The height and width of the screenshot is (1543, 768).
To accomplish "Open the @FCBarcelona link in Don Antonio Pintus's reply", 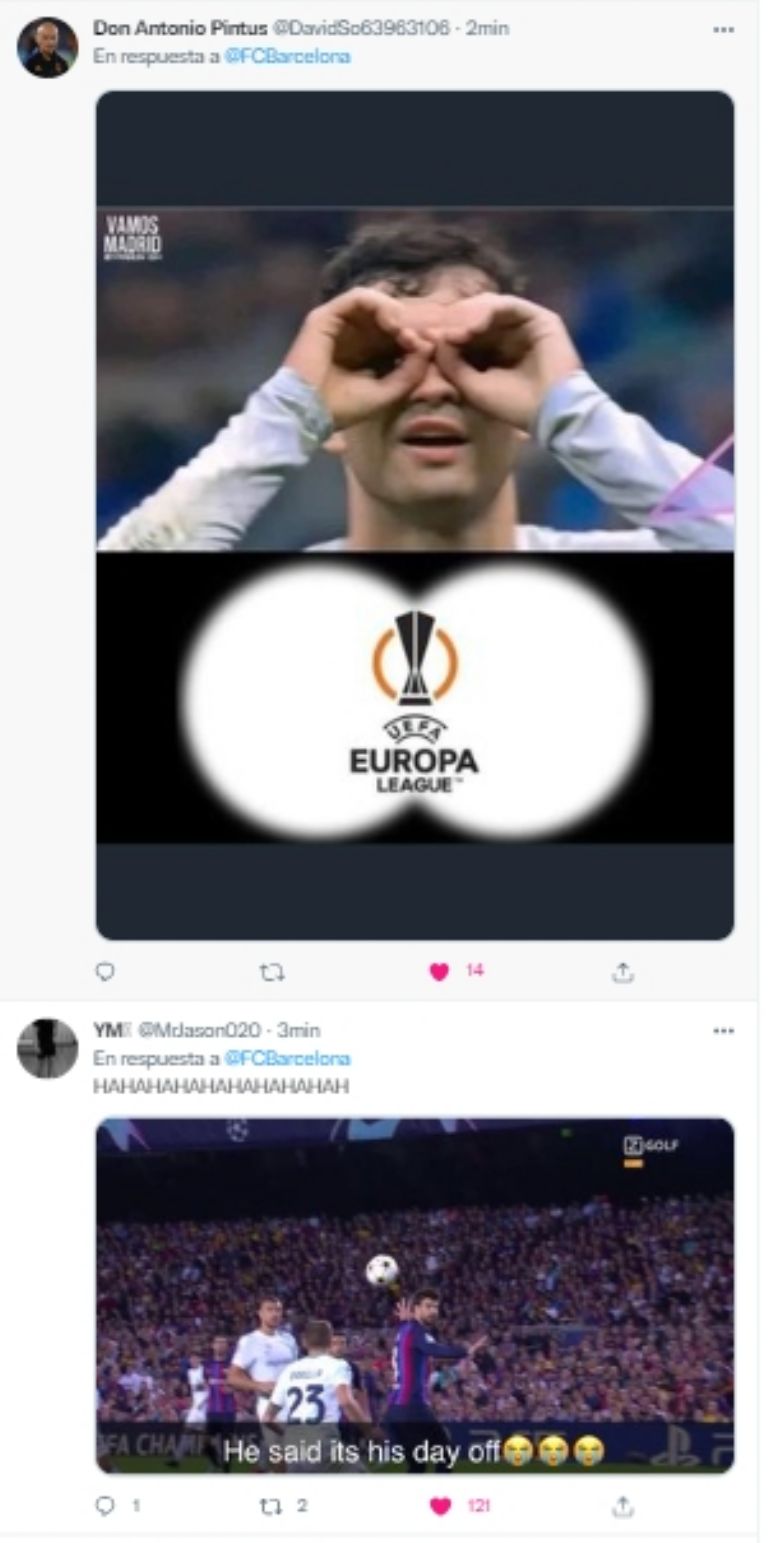I will pyautogui.click(x=287, y=57).
